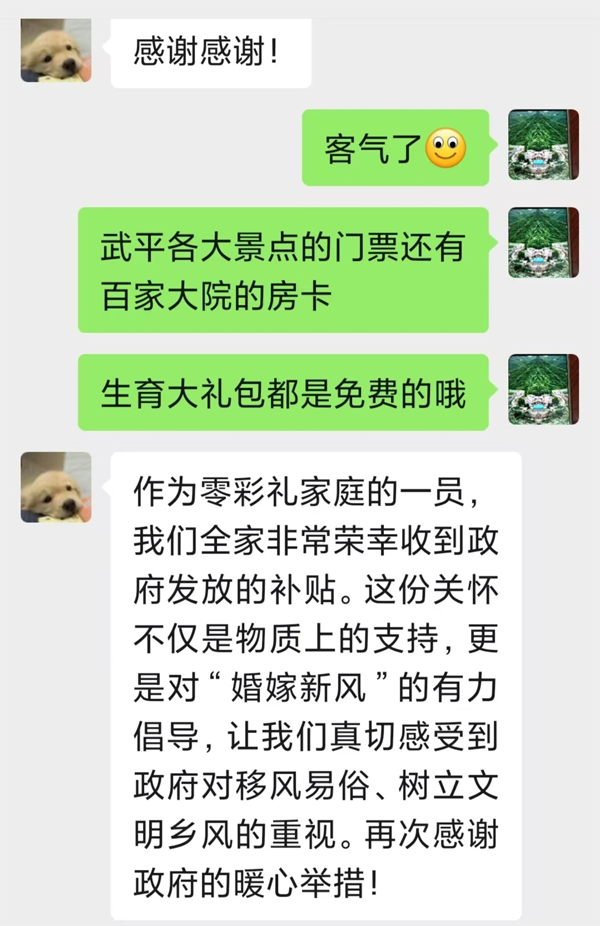This screenshot has height=926, width=600.
Task: Open puppy avatar beside 作为零彩礼家庭 message
Action: (x=56, y=487)
